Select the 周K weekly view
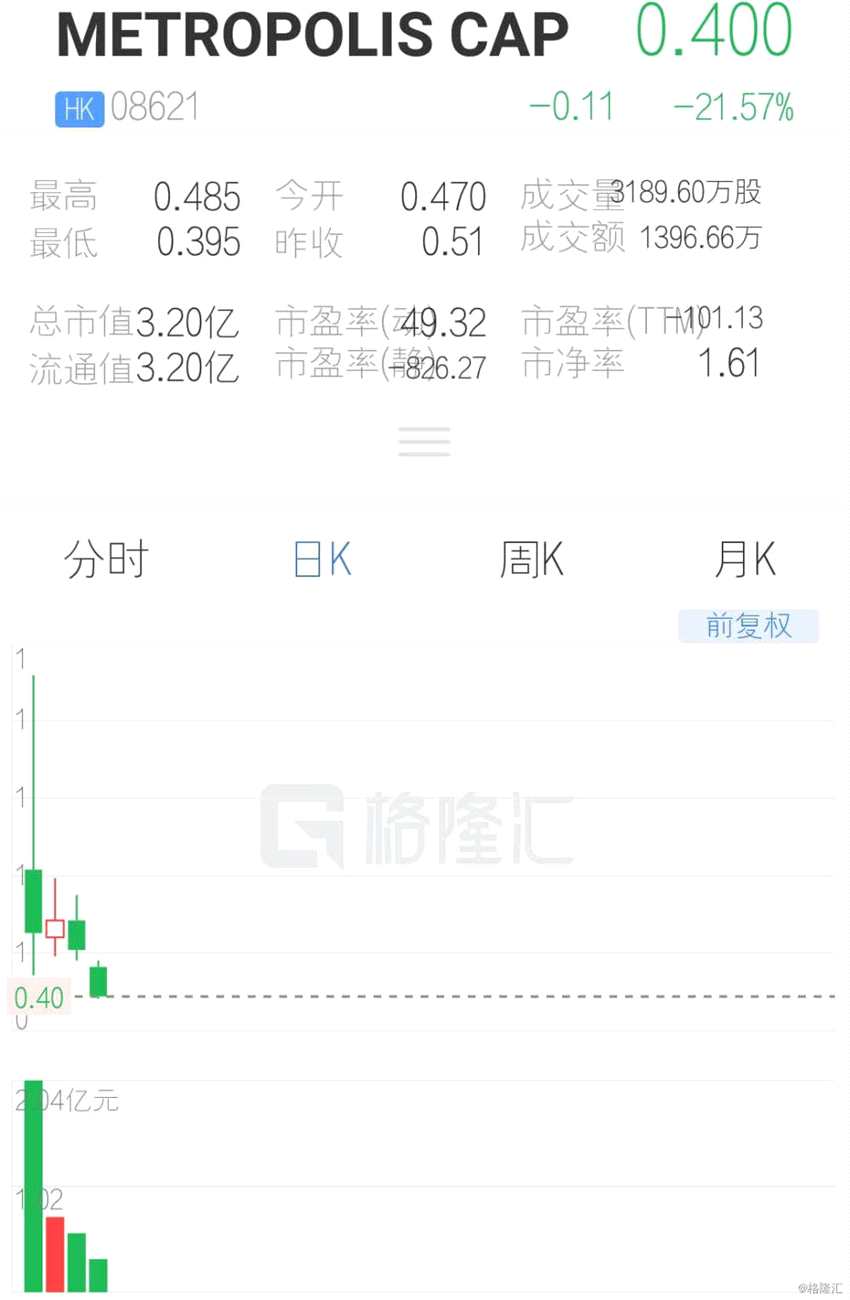850x1300 pixels. (x=531, y=560)
